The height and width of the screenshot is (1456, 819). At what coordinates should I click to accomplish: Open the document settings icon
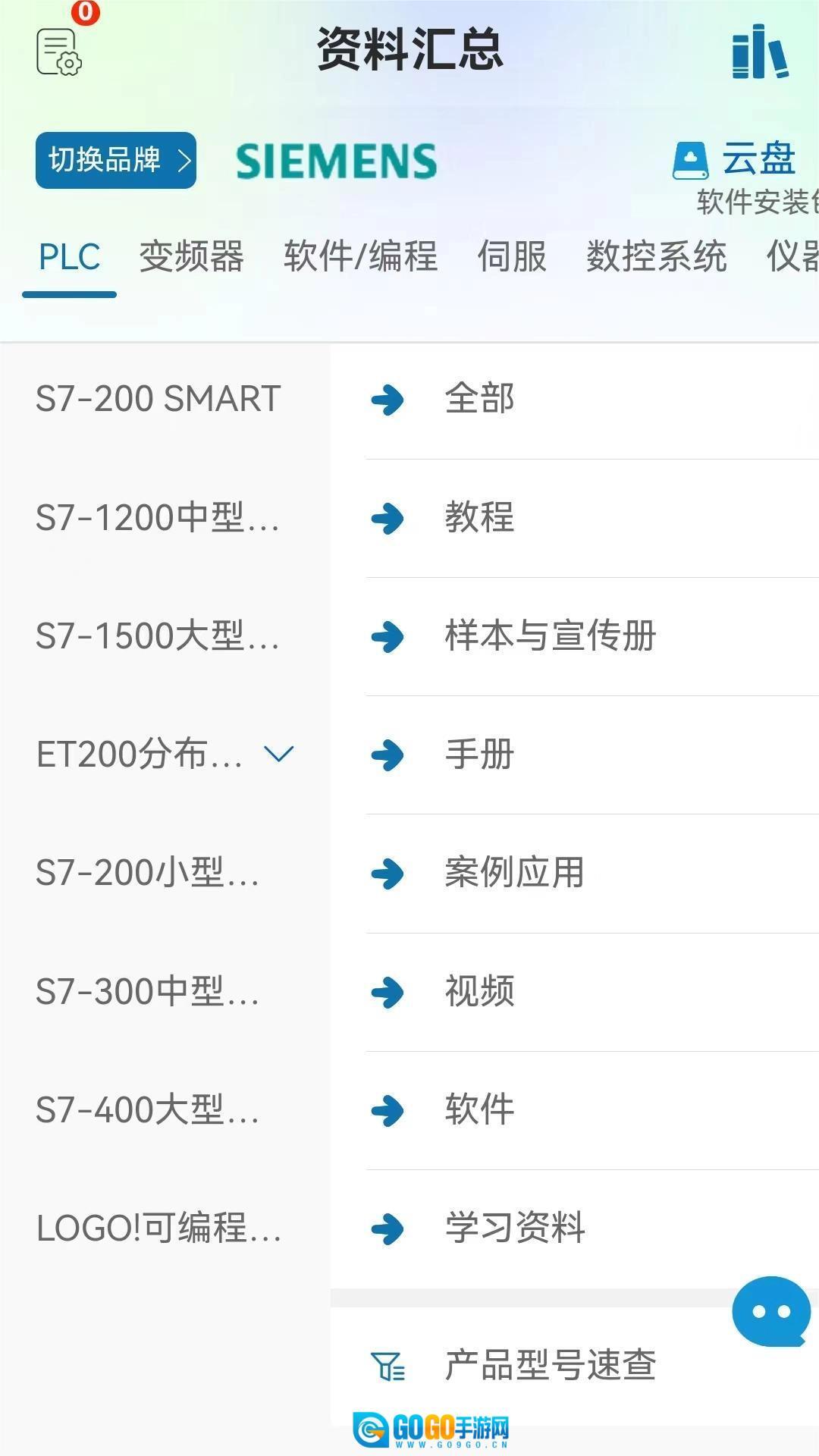[59, 52]
